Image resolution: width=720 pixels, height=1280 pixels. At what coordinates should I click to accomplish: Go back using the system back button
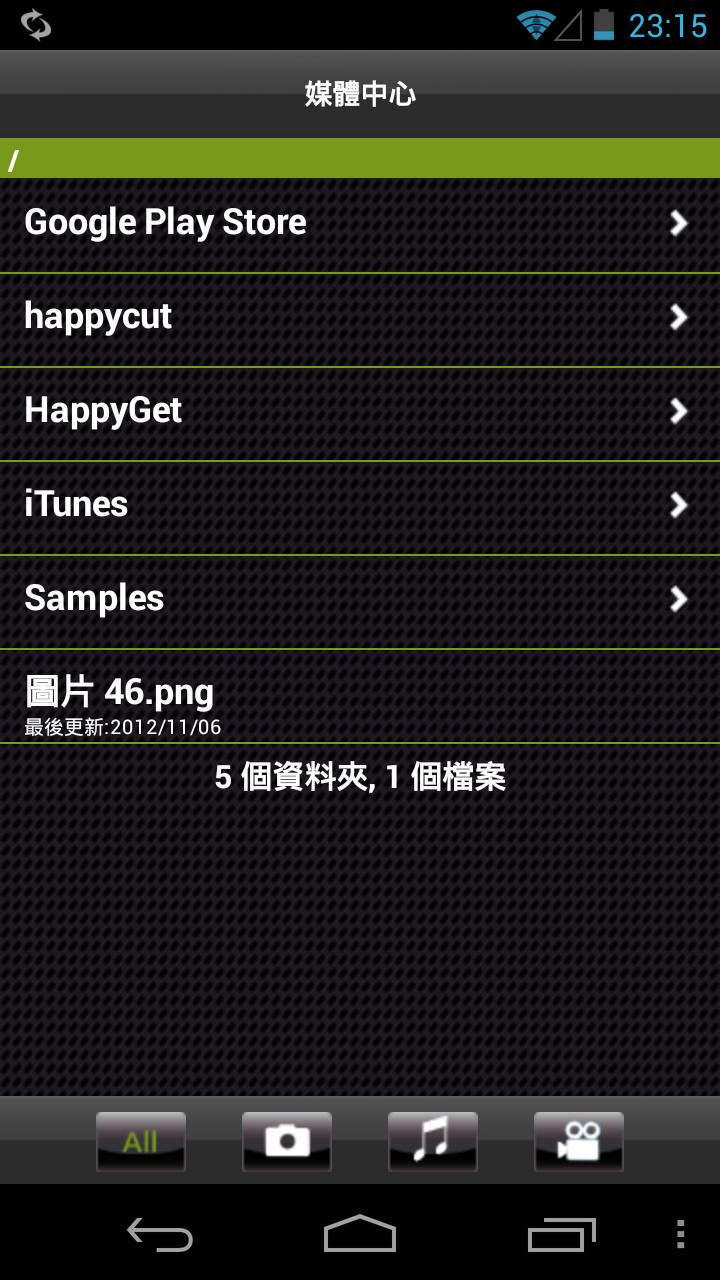click(160, 1234)
